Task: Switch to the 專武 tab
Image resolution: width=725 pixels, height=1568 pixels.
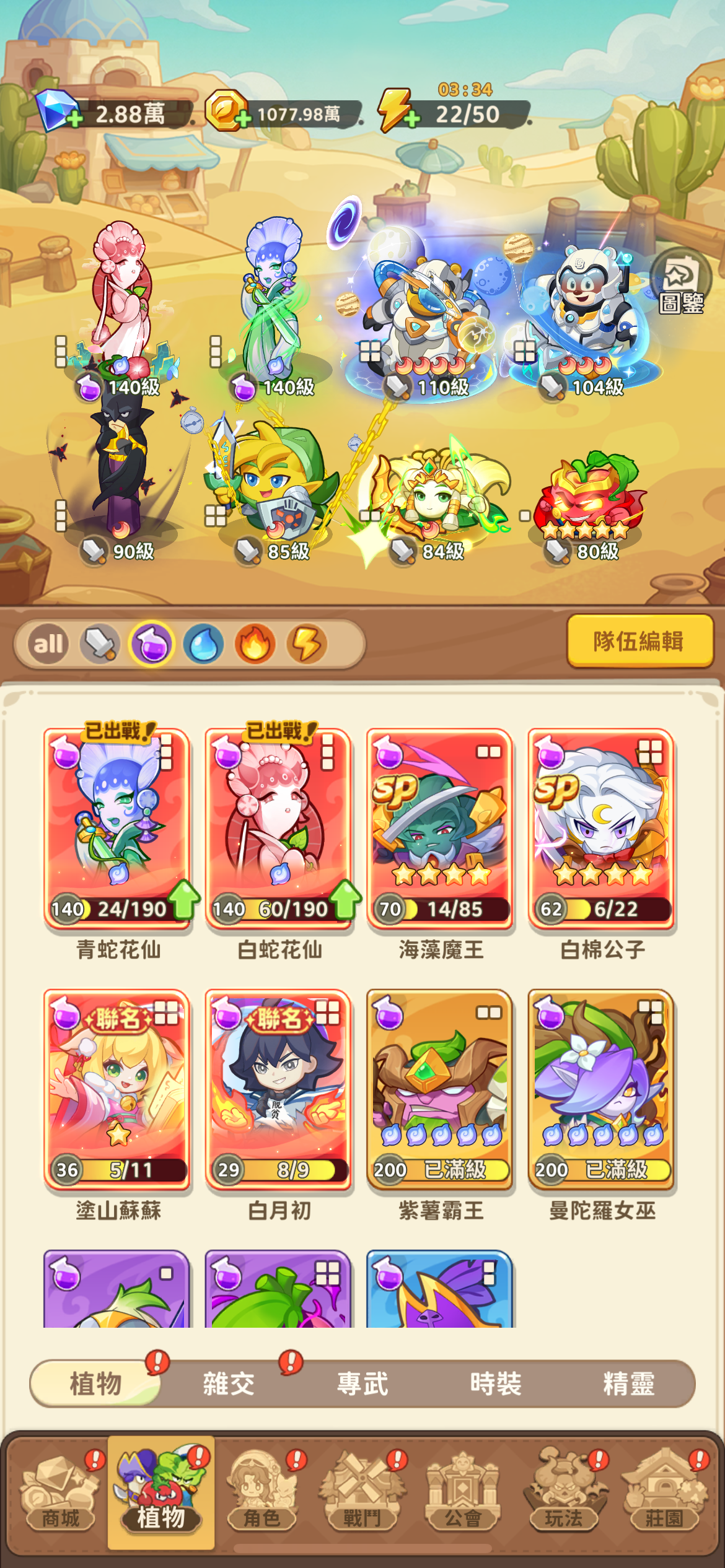Action: click(x=362, y=1383)
